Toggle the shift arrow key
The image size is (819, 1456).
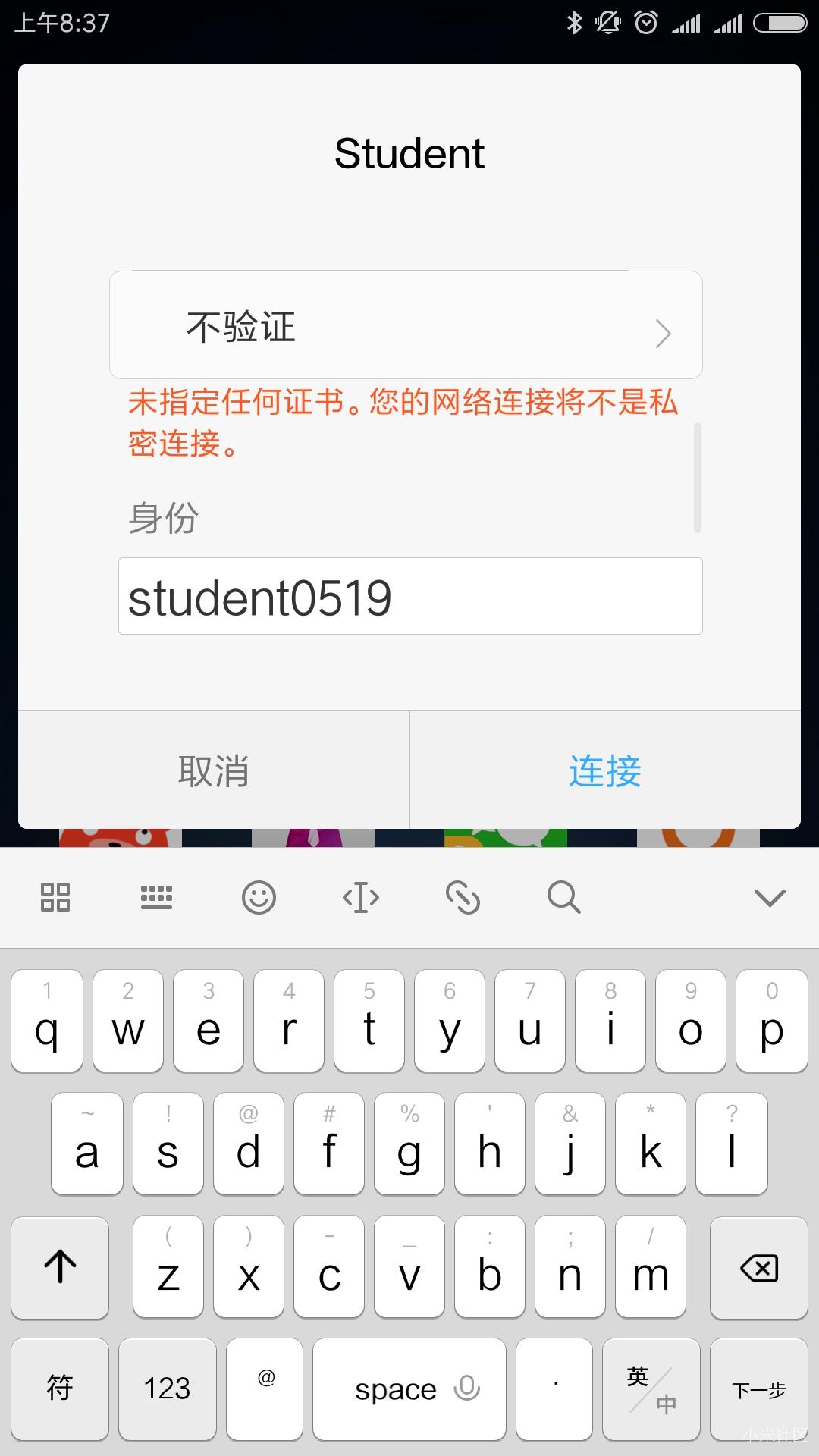tap(60, 1268)
